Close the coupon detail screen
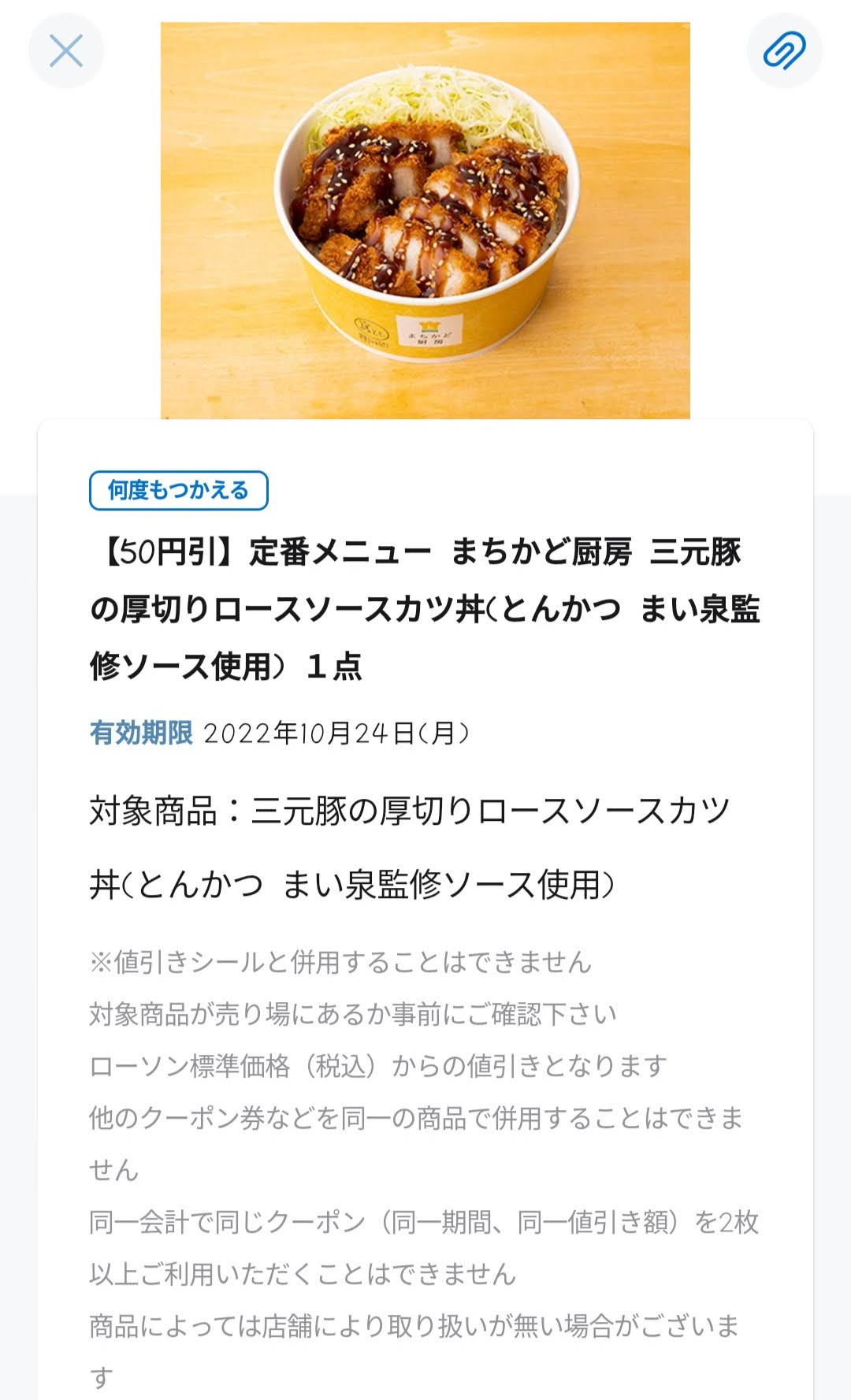The width and height of the screenshot is (851, 1400). (66, 51)
